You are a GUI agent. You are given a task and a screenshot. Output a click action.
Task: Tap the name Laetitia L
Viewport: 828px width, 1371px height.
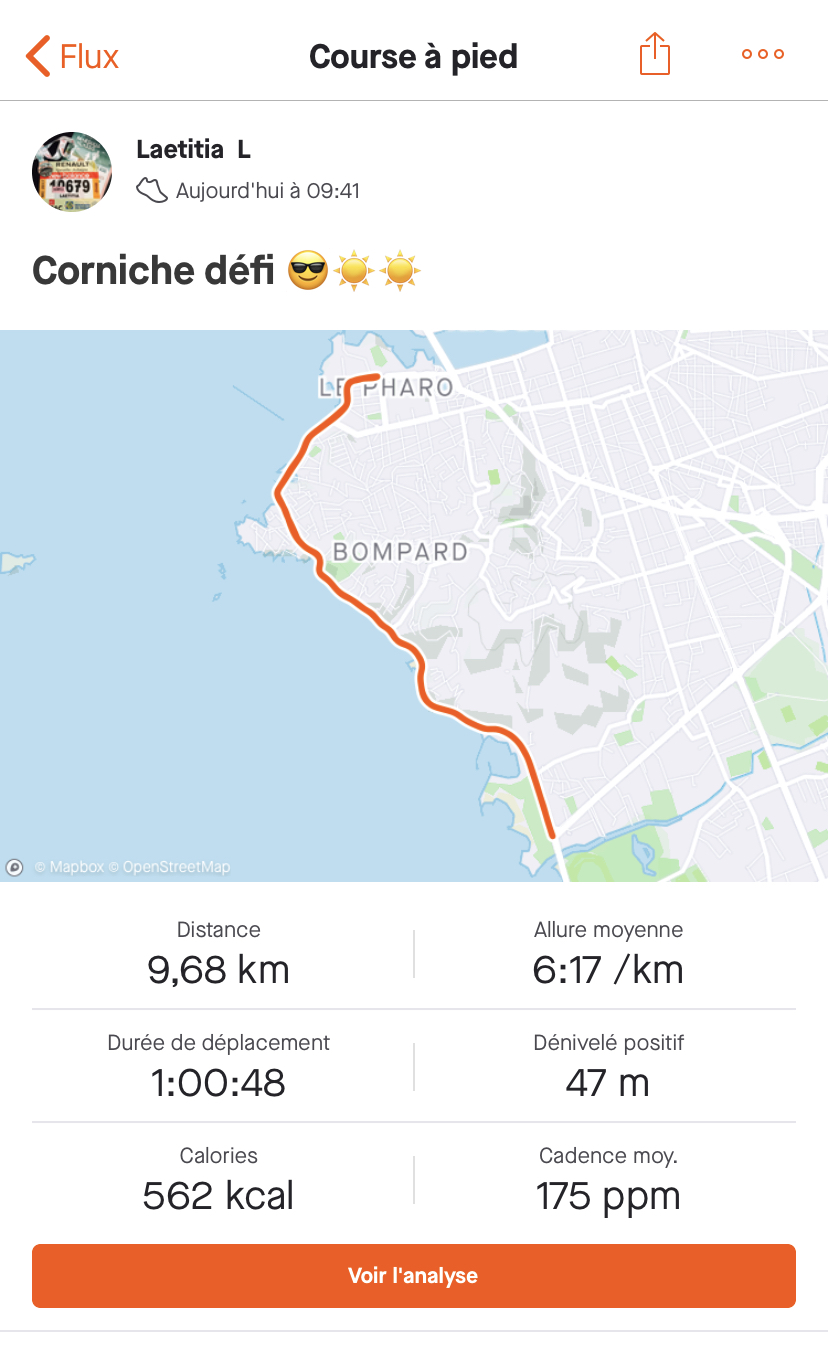tap(193, 150)
